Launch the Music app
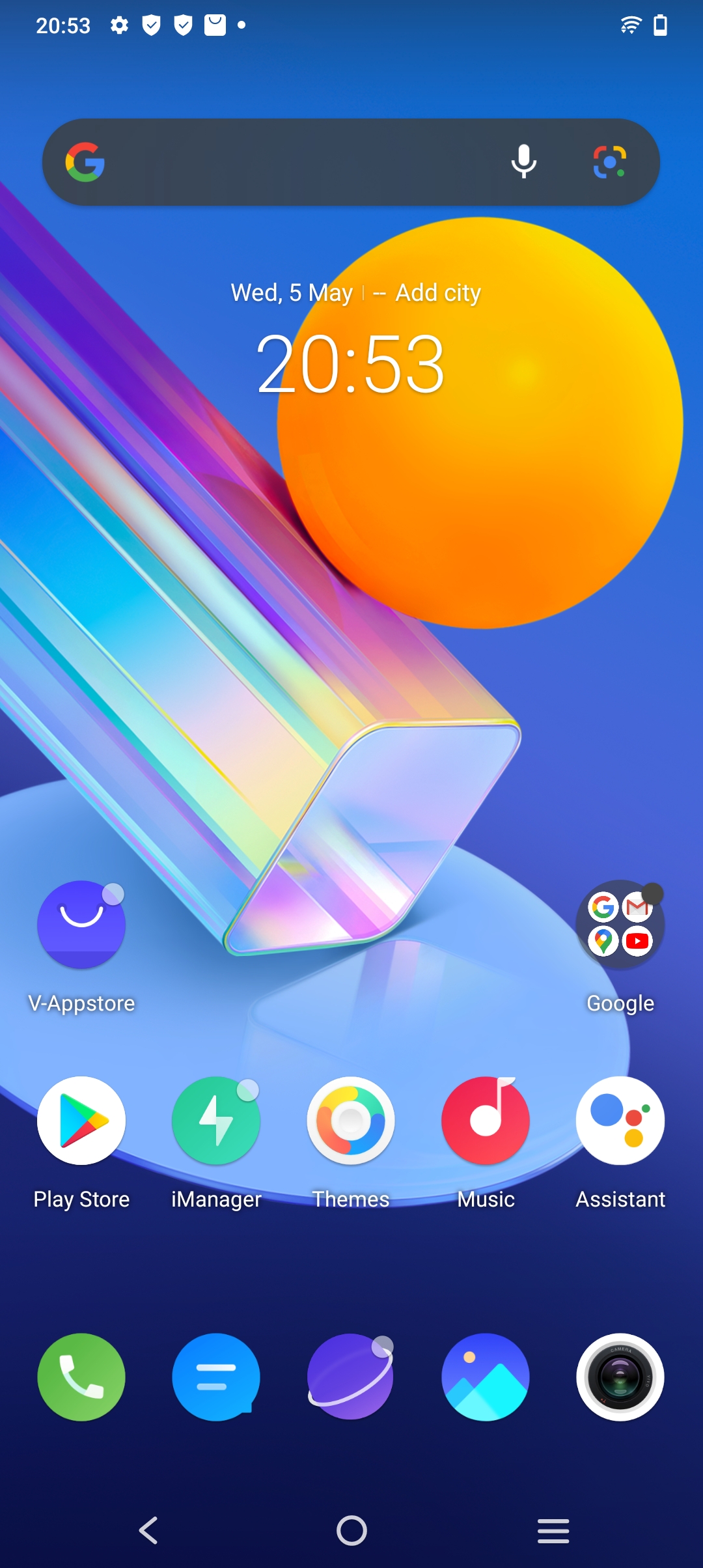703x1568 pixels. coord(486,1121)
